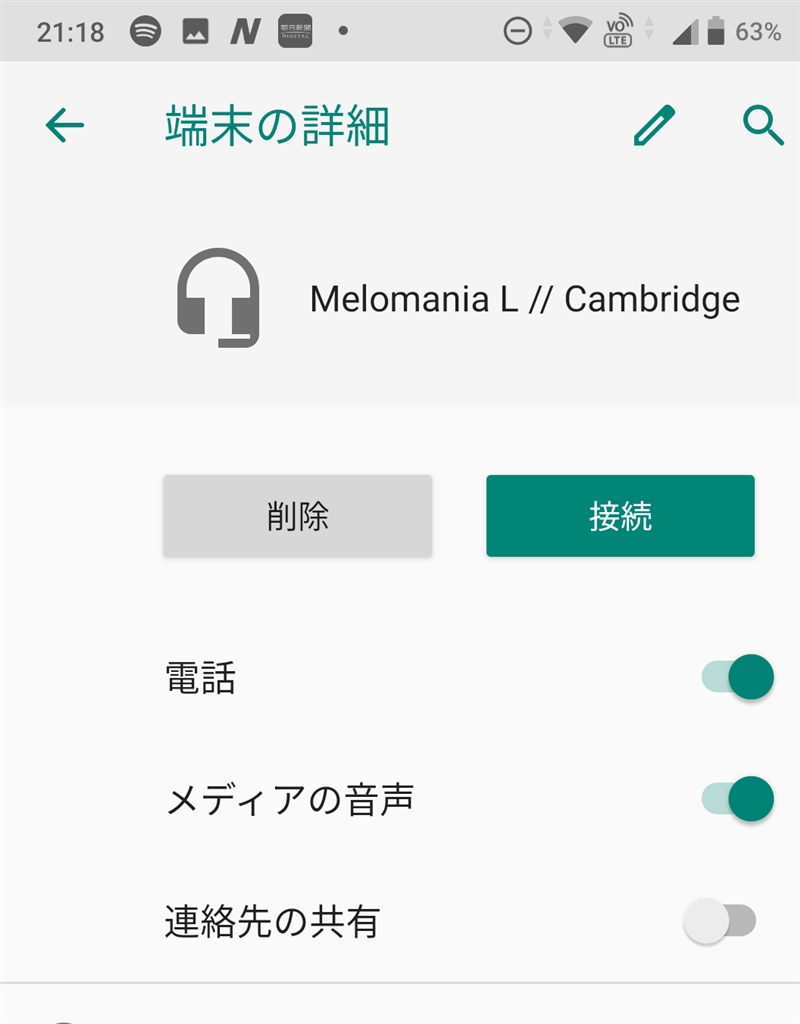Tap 接続 to connect Melomania headphones
800x1024 pixels.
click(620, 516)
